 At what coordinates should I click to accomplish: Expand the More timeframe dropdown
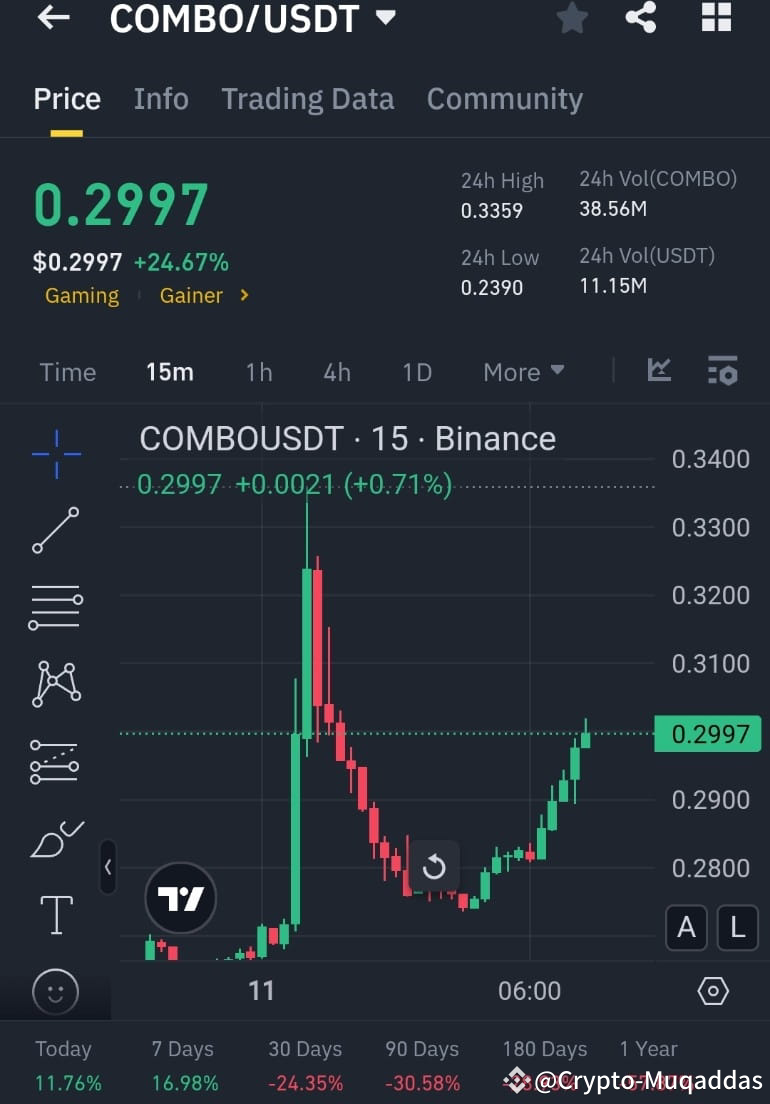[x=523, y=371]
